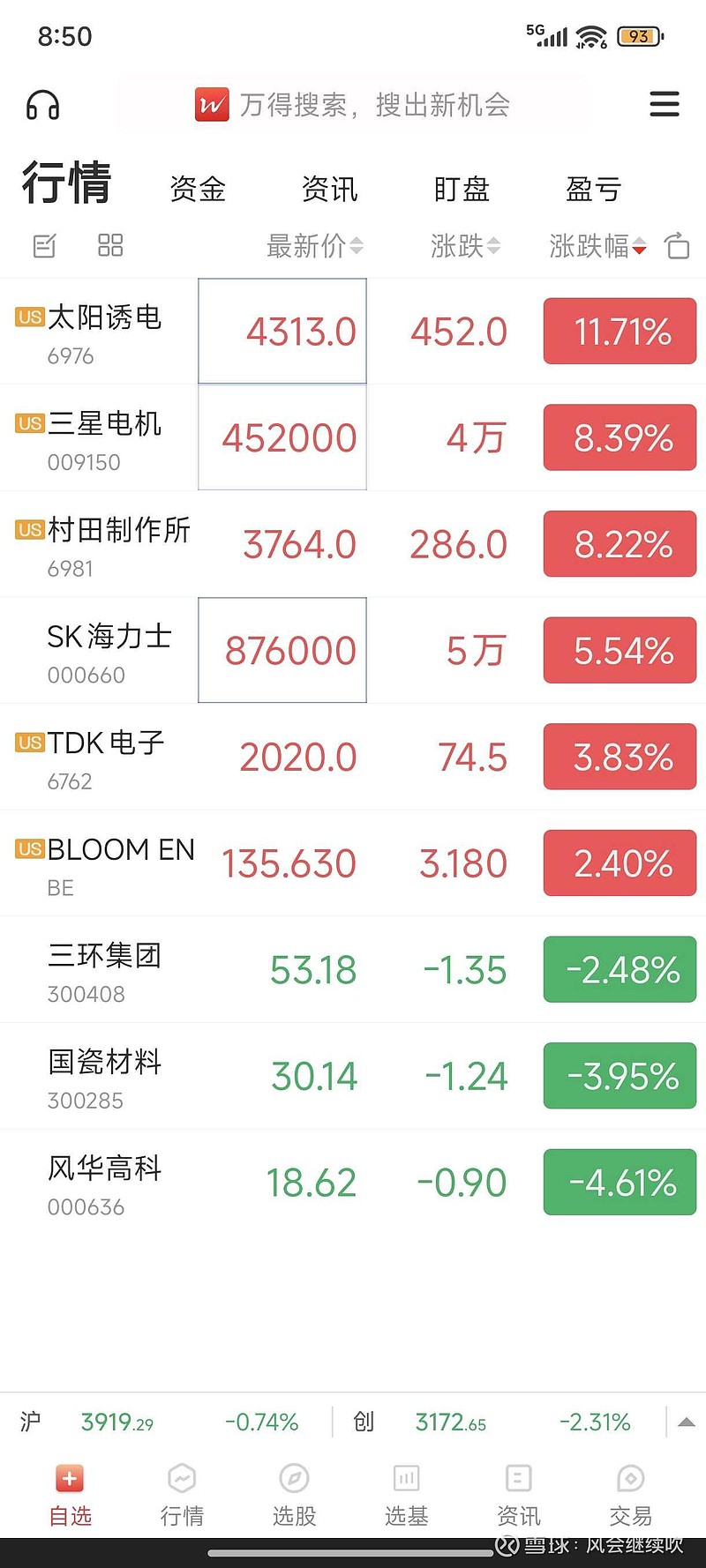Switch to the 资金 tab

tap(198, 189)
